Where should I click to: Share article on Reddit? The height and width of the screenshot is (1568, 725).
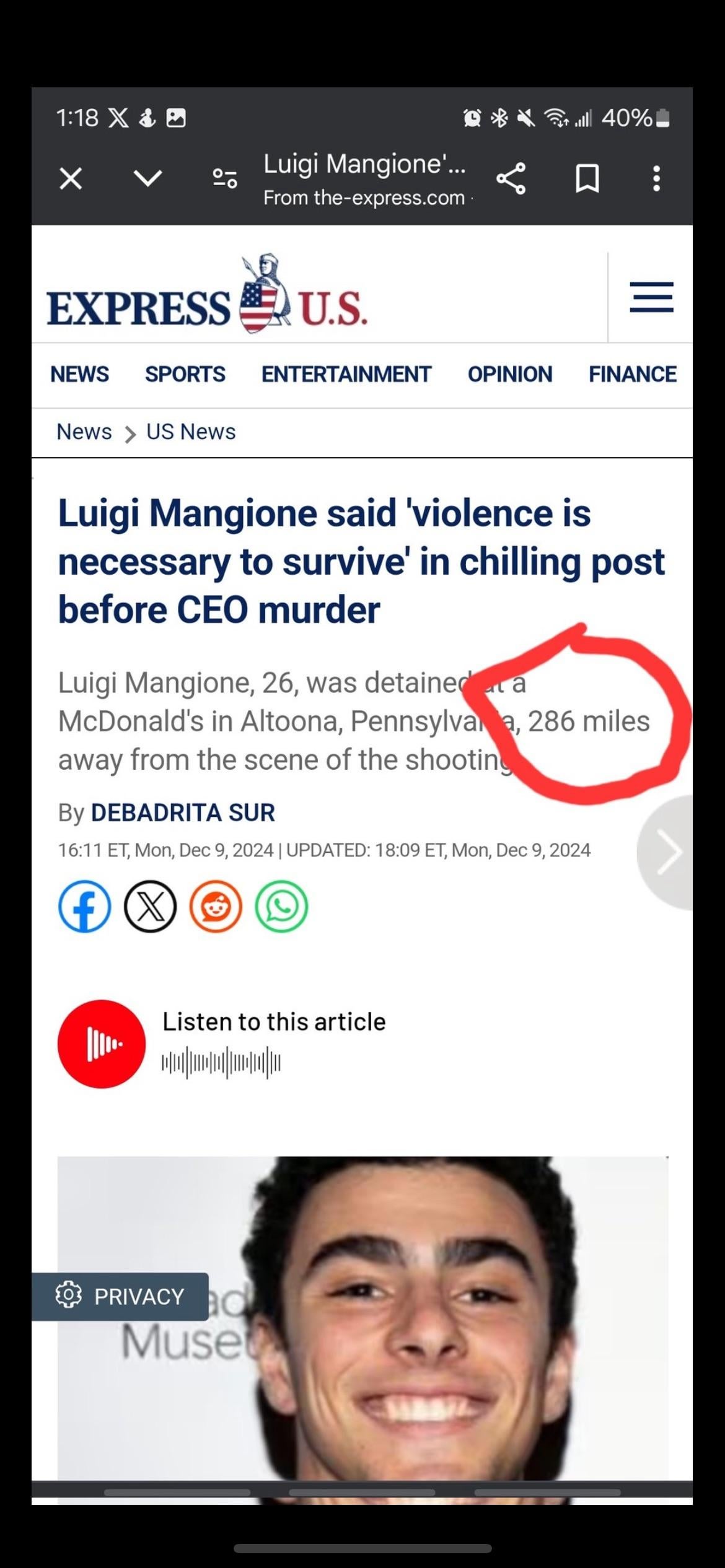click(x=216, y=907)
